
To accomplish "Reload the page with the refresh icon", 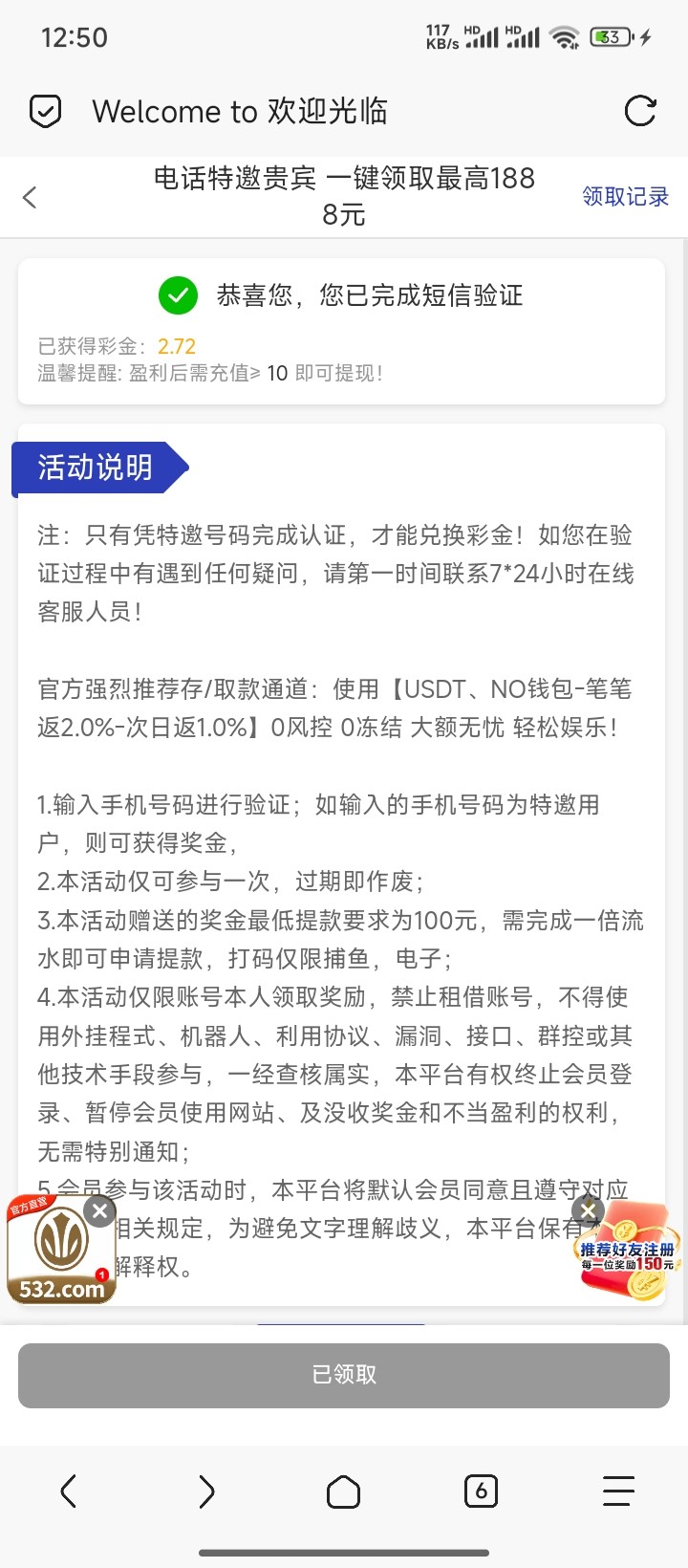I will [639, 111].
